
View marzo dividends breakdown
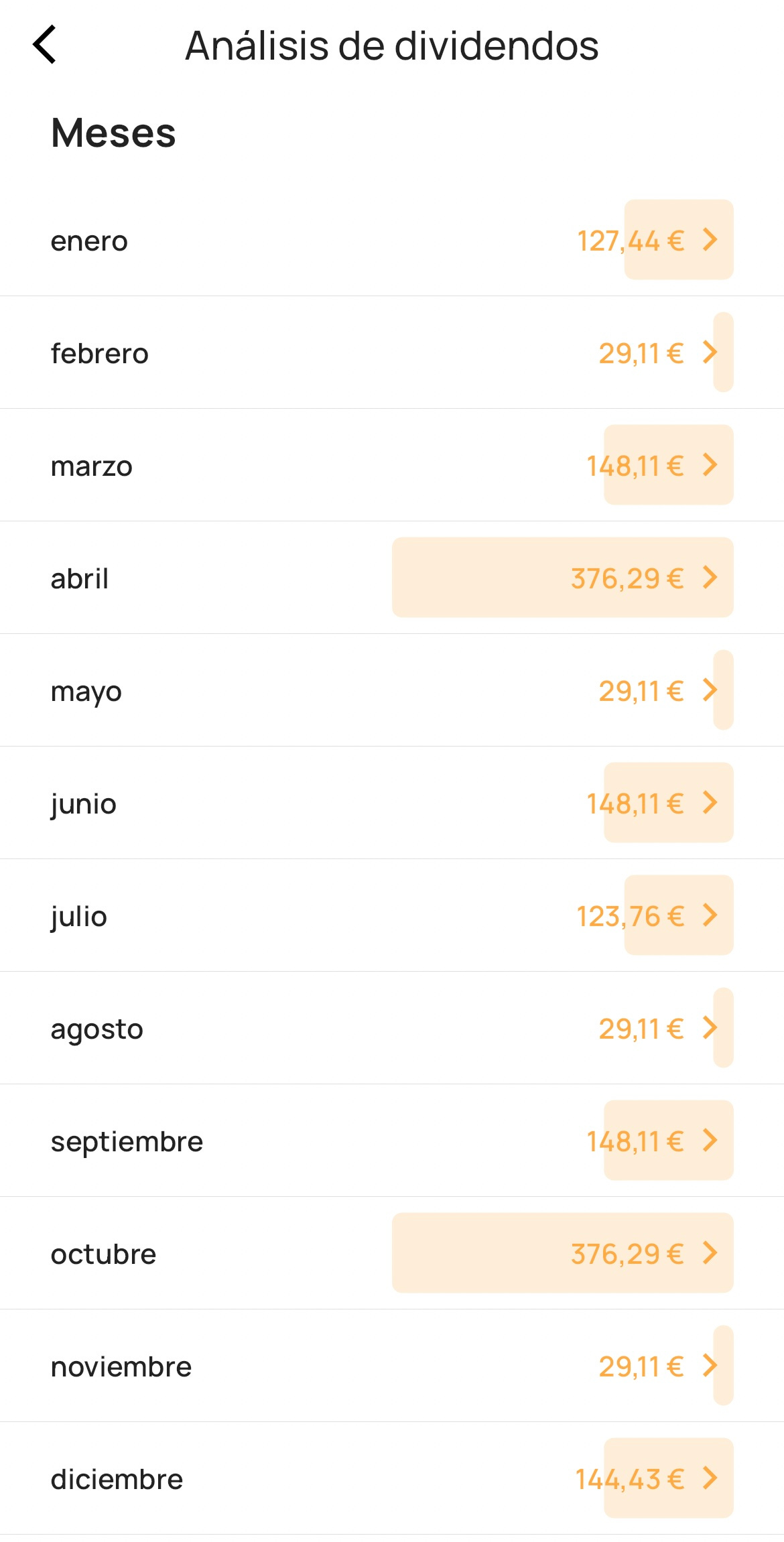(x=392, y=465)
